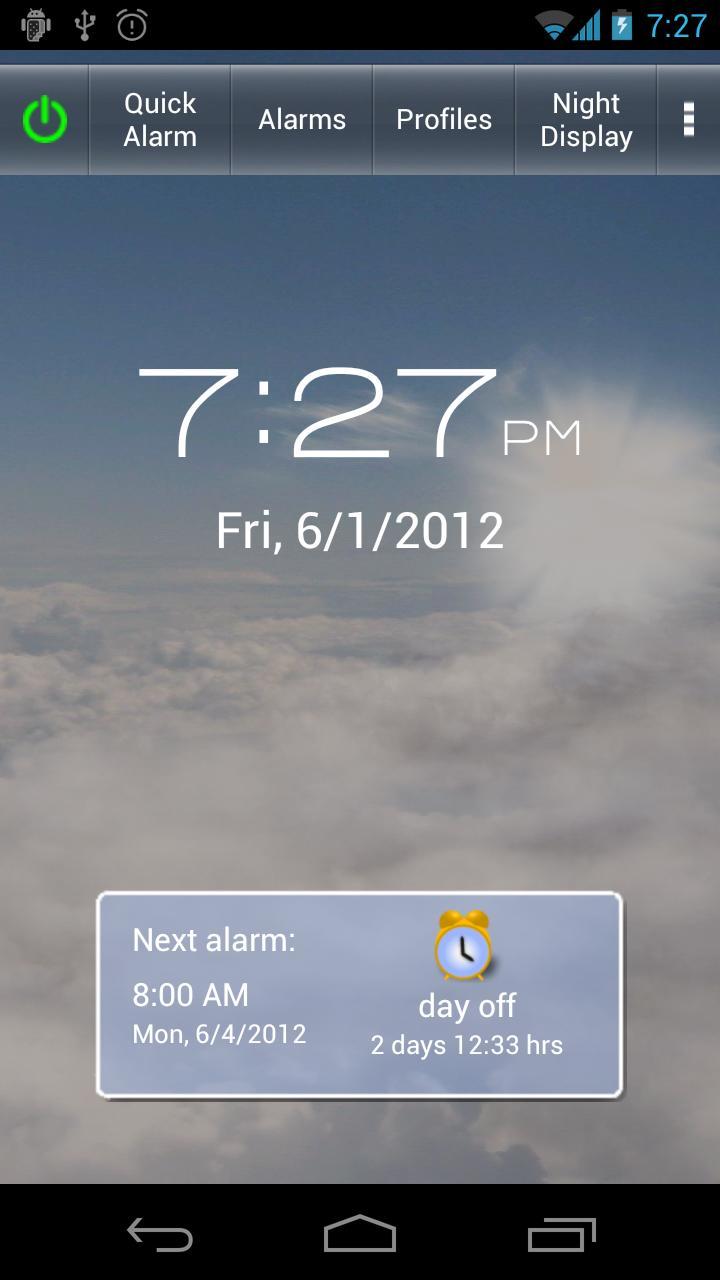Image resolution: width=720 pixels, height=1280 pixels.
Task: Open the overflow menu
Action: coord(688,120)
